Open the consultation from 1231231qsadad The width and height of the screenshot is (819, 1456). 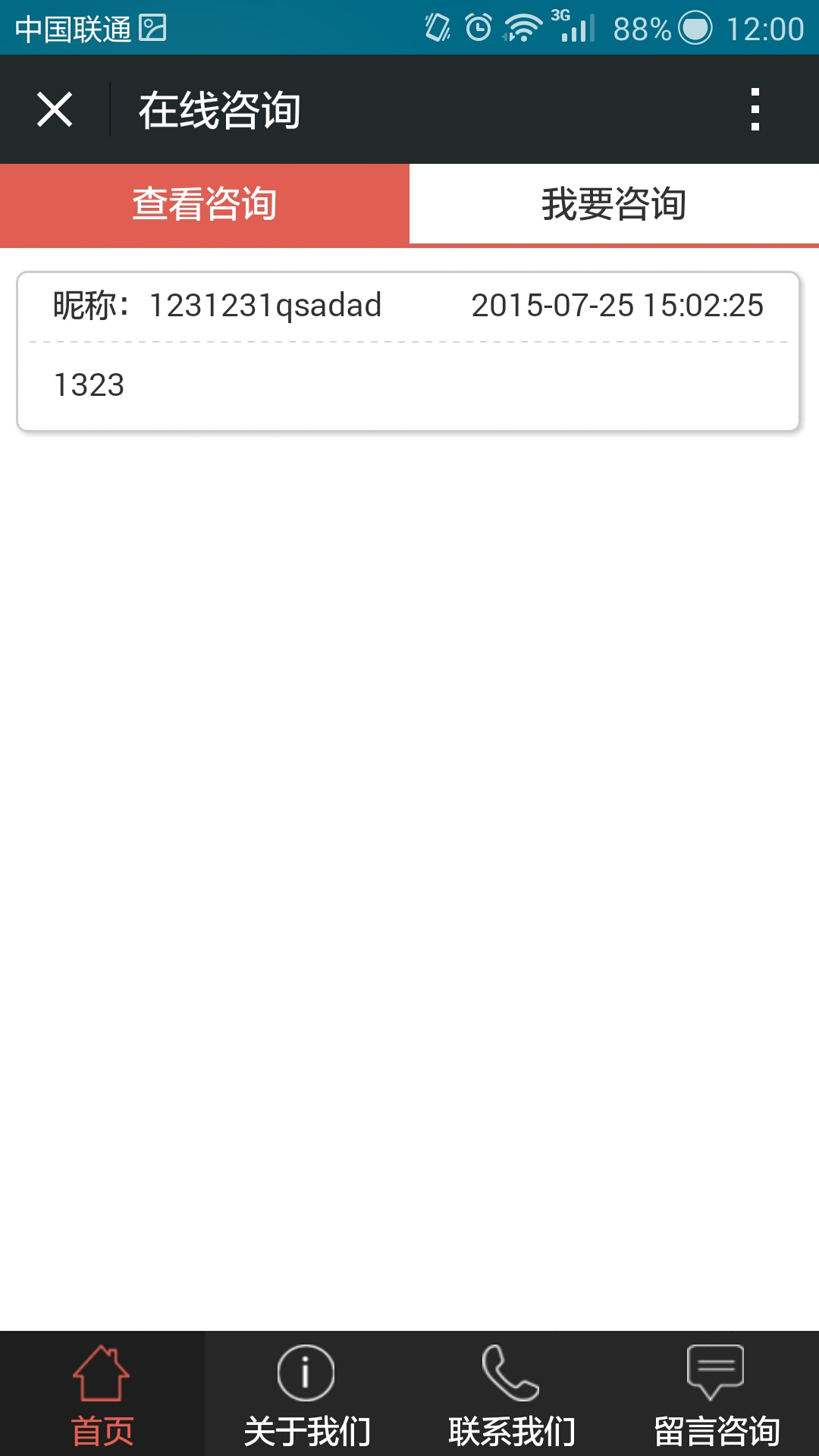coord(408,351)
